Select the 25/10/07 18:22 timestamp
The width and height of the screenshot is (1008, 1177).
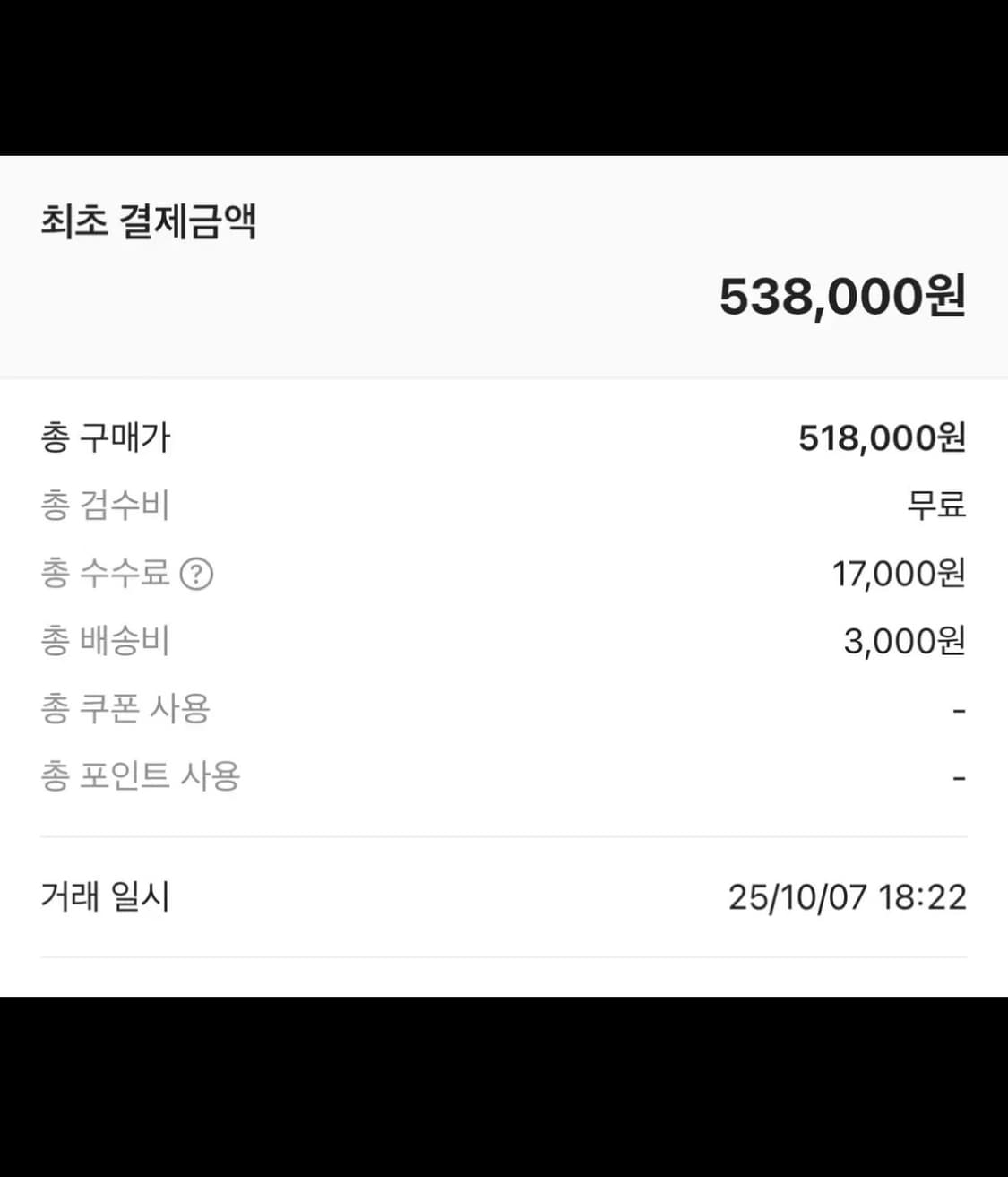(846, 895)
